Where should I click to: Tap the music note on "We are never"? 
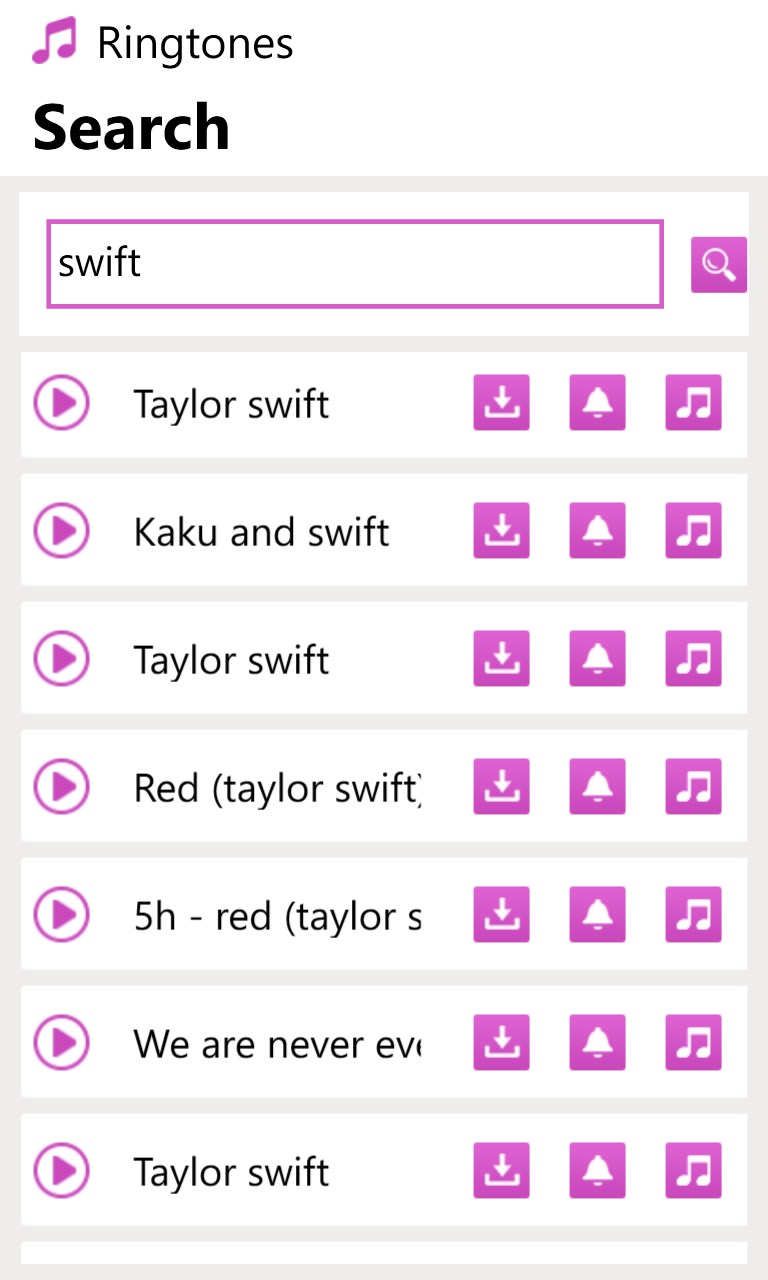[693, 1043]
